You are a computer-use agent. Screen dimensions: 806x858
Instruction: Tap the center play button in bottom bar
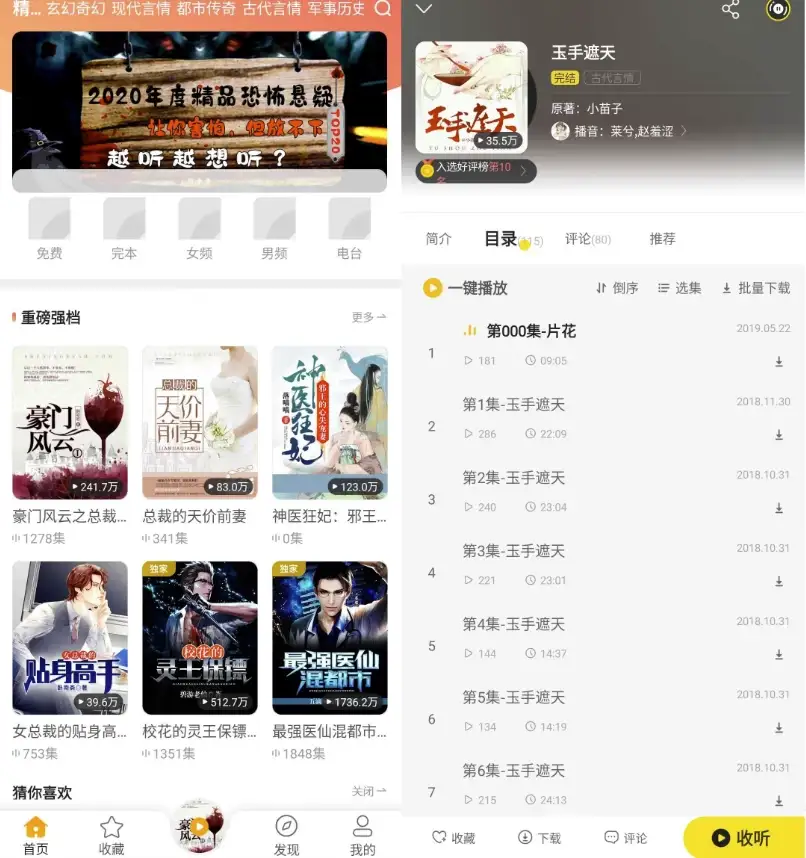click(x=199, y=828)
